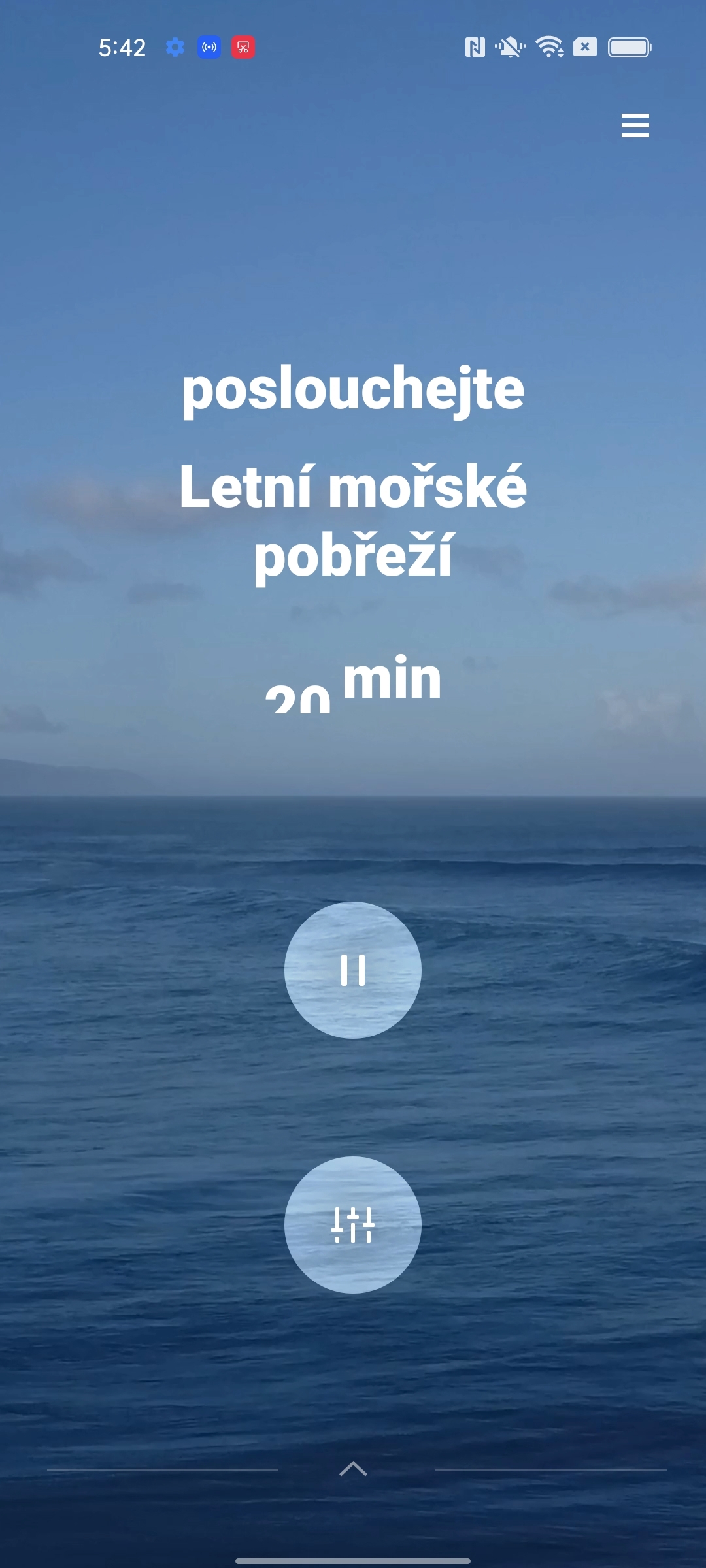The width and height of the screenshot is (706, 1568).
Task: Expand the bottom panel with the up chevron
Action: 353,1469
